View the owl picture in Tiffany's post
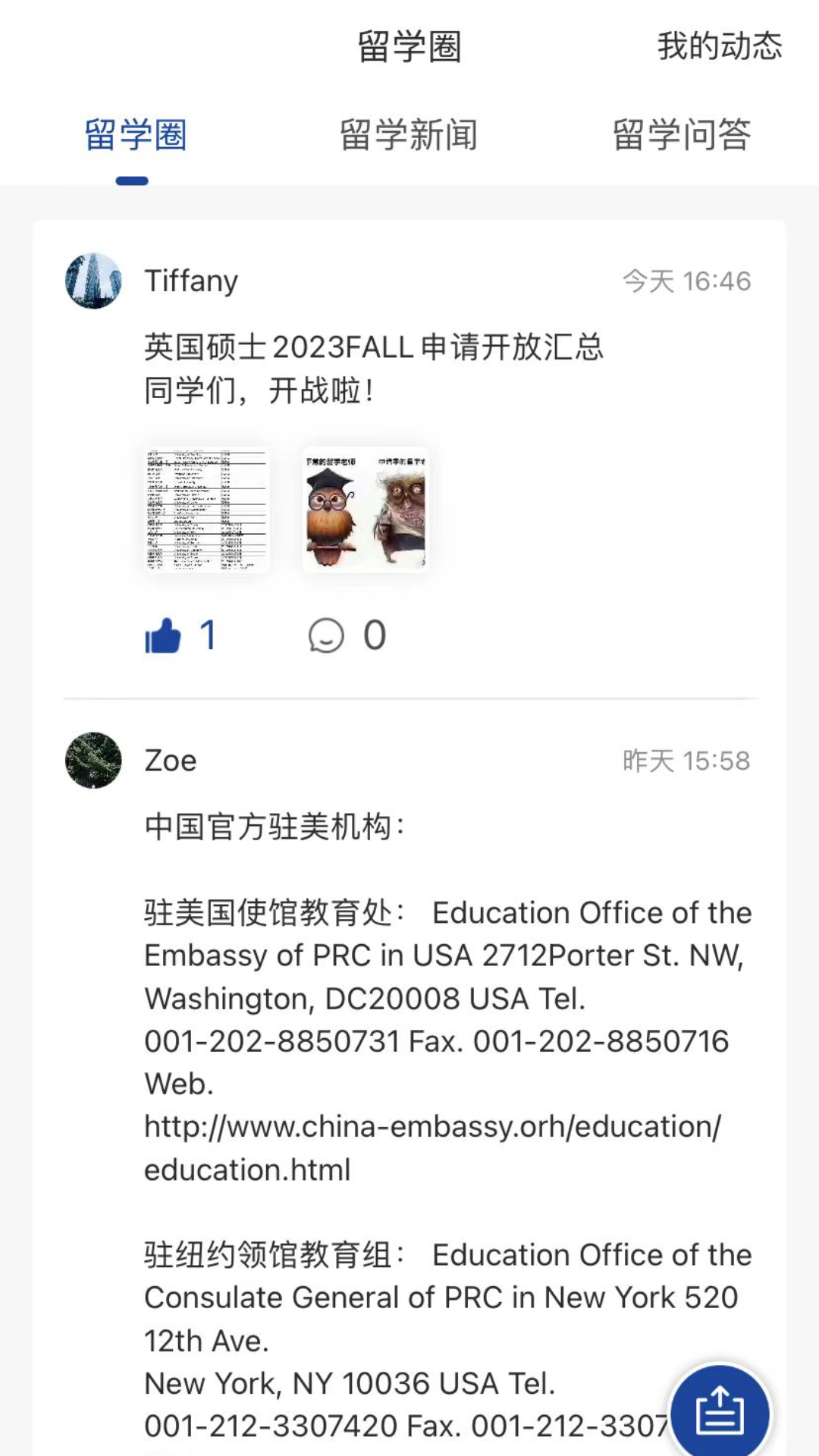The image size is (819, 1456). pyautogui.click(x=366, y=509)
